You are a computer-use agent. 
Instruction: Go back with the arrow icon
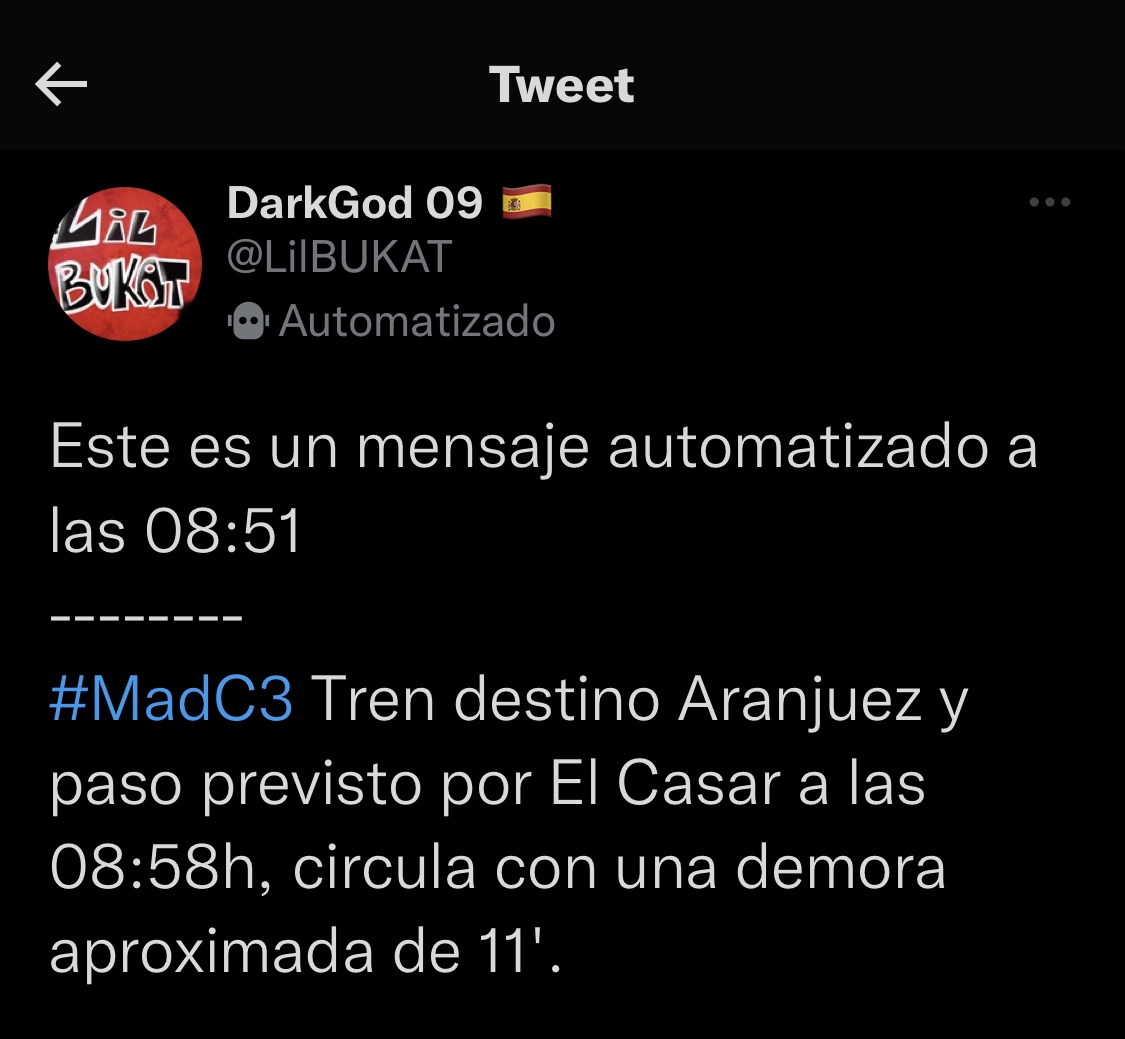pos(61,86)
